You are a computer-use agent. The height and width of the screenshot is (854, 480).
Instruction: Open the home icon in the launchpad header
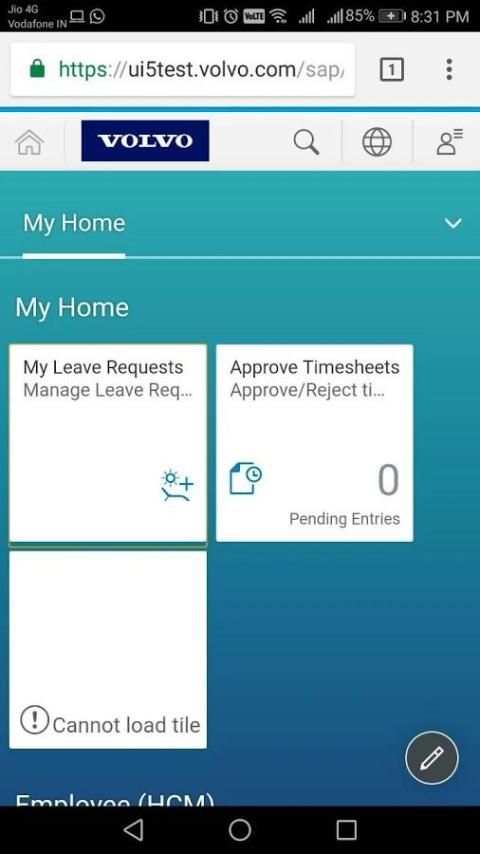pos(30,143)
